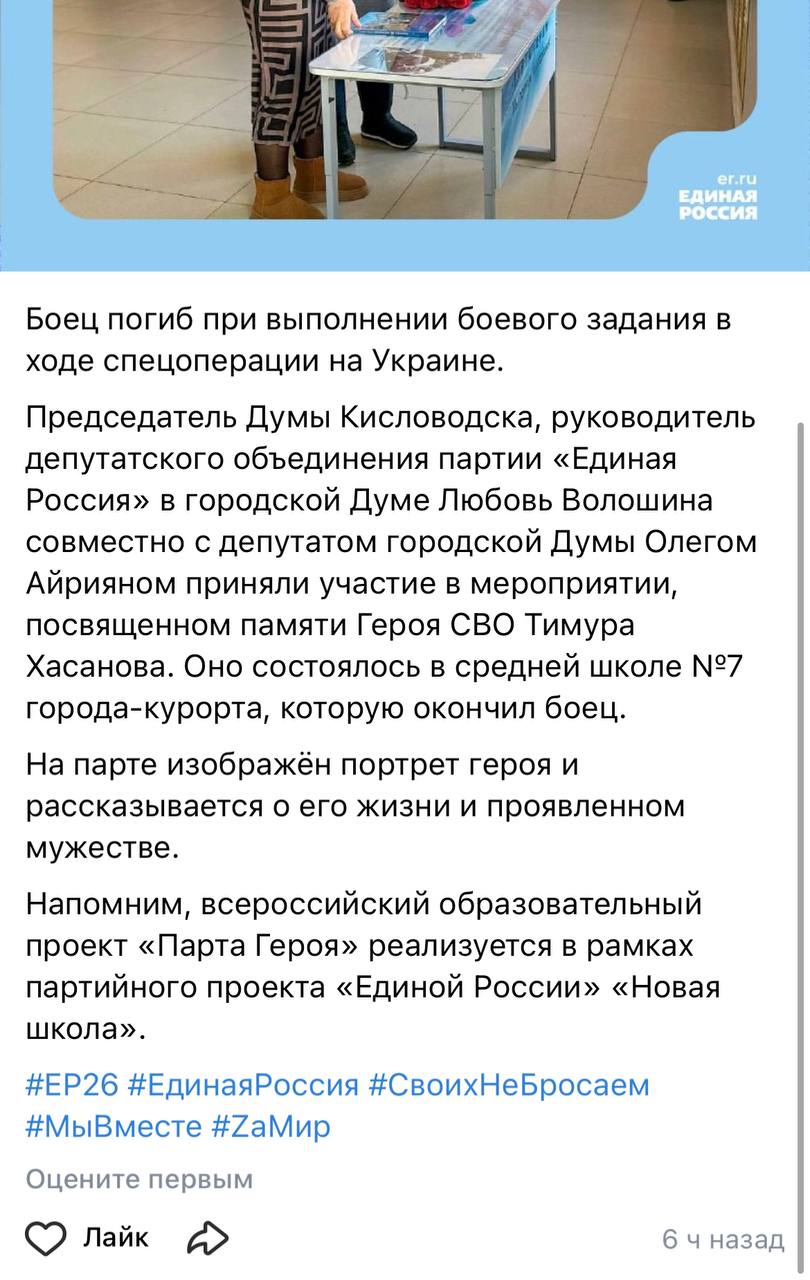Viewport: 810px width, 1280px height.
Task: Open the #ZаМир hashtag
Action: [271, 1127]
